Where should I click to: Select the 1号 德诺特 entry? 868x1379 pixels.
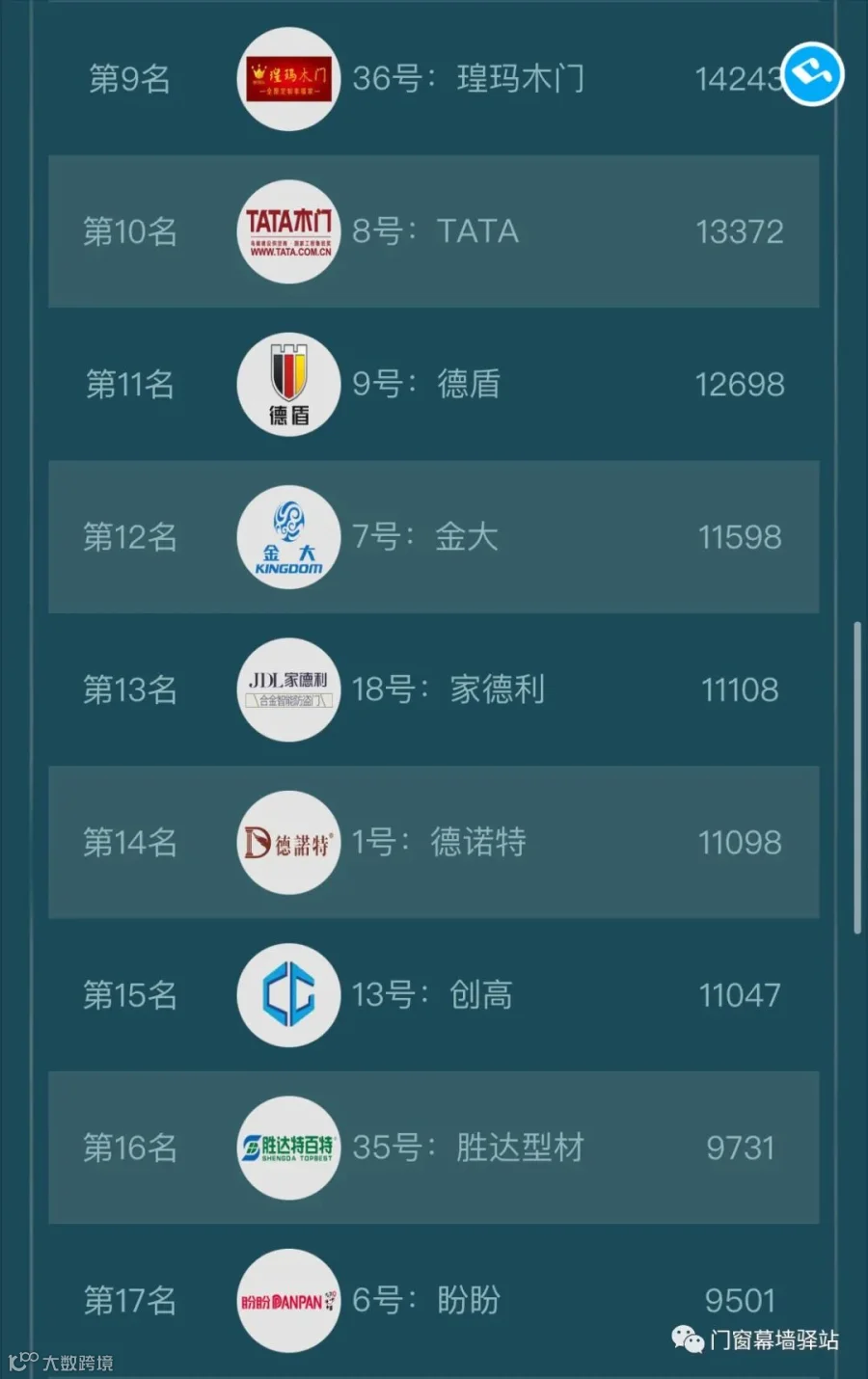coord(434,843)
